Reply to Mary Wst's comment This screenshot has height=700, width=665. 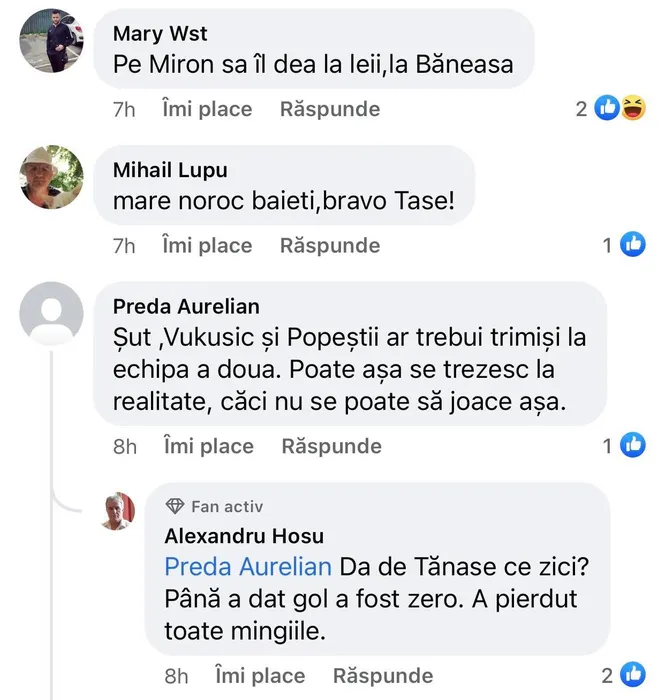(330, 109)
